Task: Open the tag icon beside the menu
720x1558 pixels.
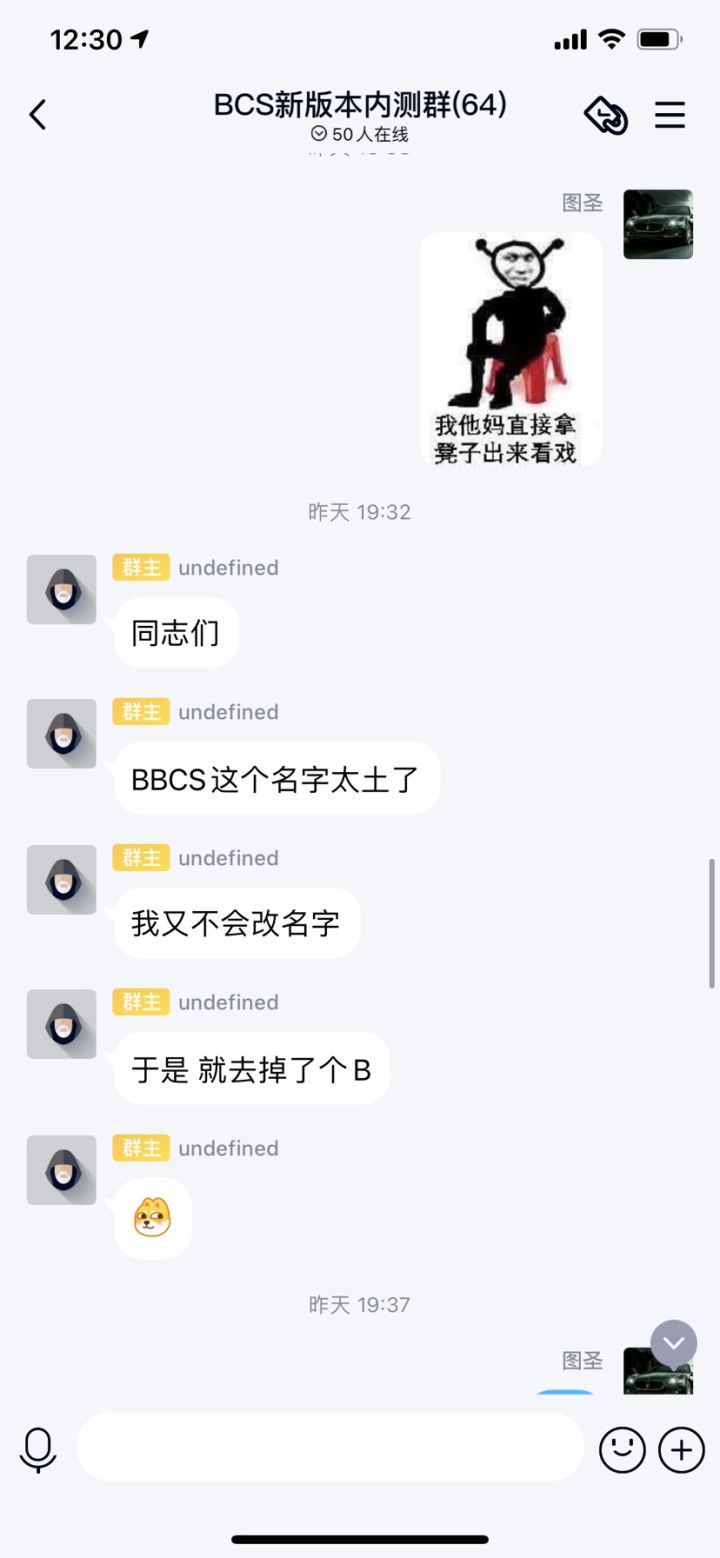Action: click(x=606, y=115)
